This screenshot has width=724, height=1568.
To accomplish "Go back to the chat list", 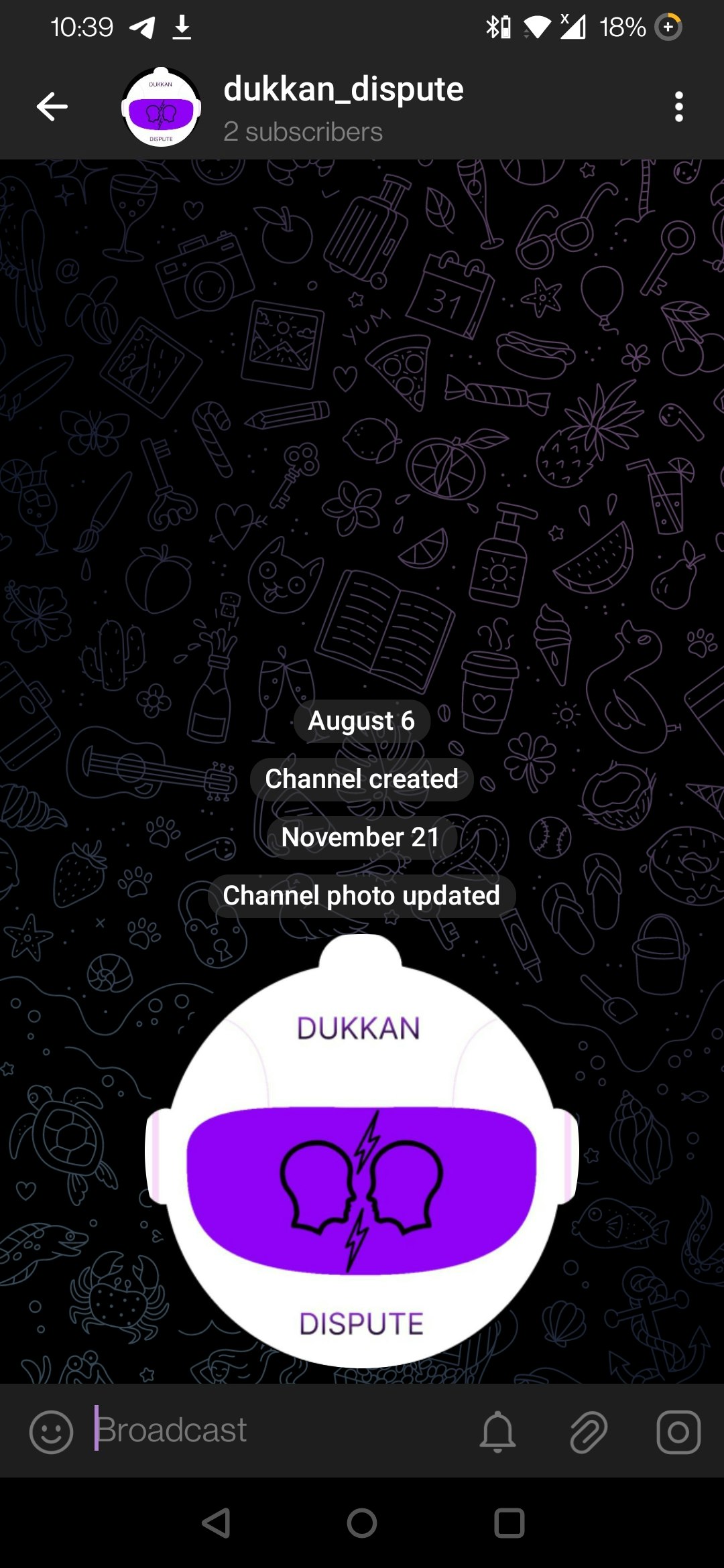I will (52, 107).
